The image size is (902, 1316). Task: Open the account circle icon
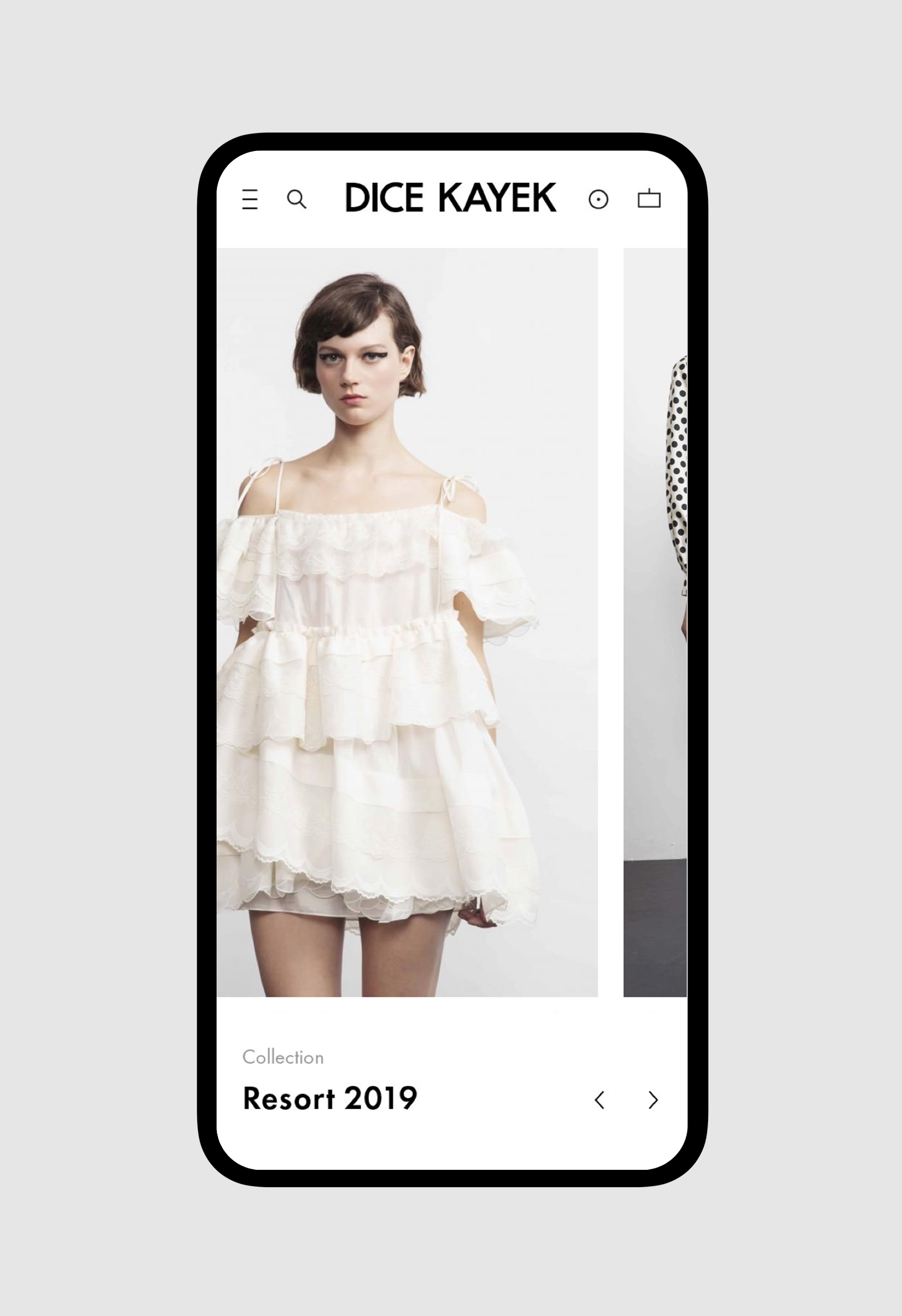tap(598, 199)
